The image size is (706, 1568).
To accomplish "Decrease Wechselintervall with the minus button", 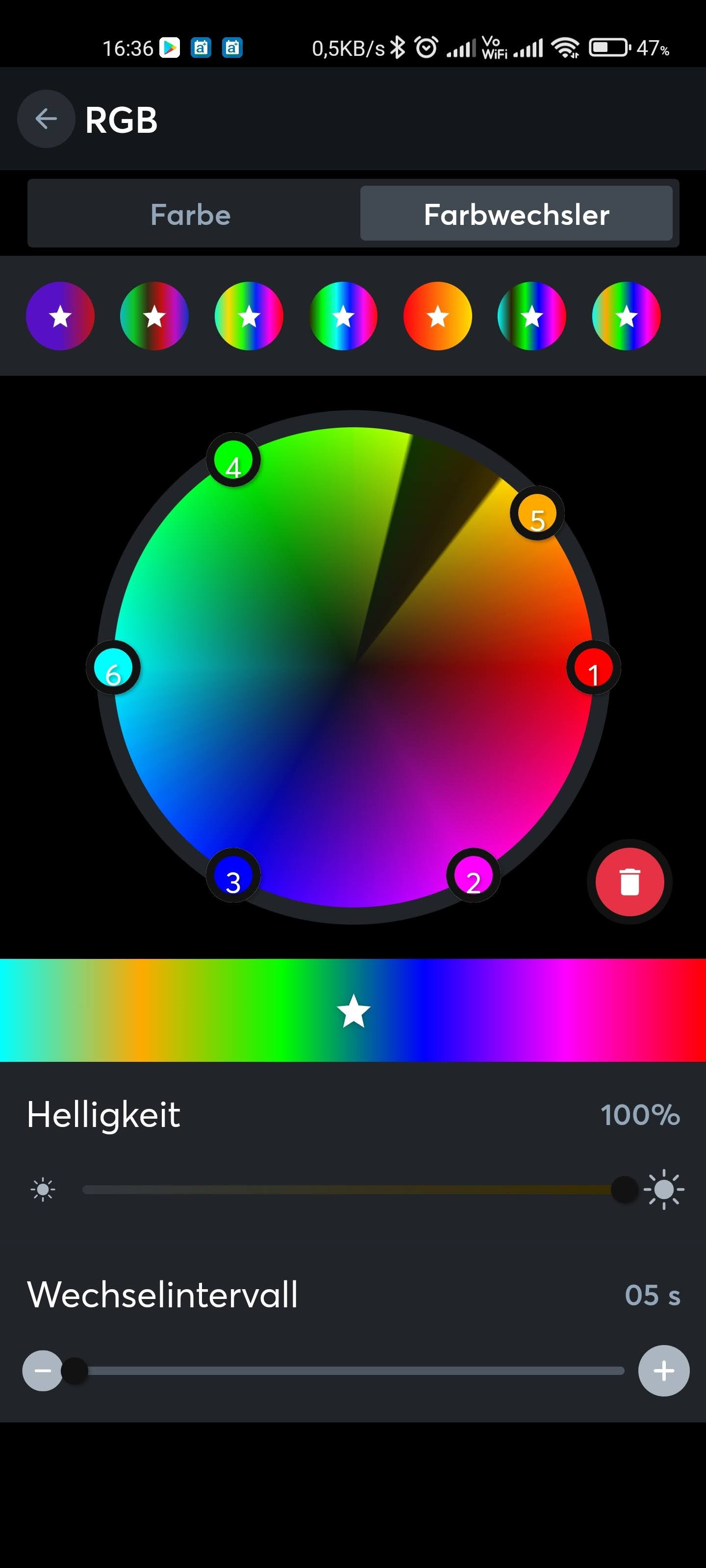I will coord(42,1371).
